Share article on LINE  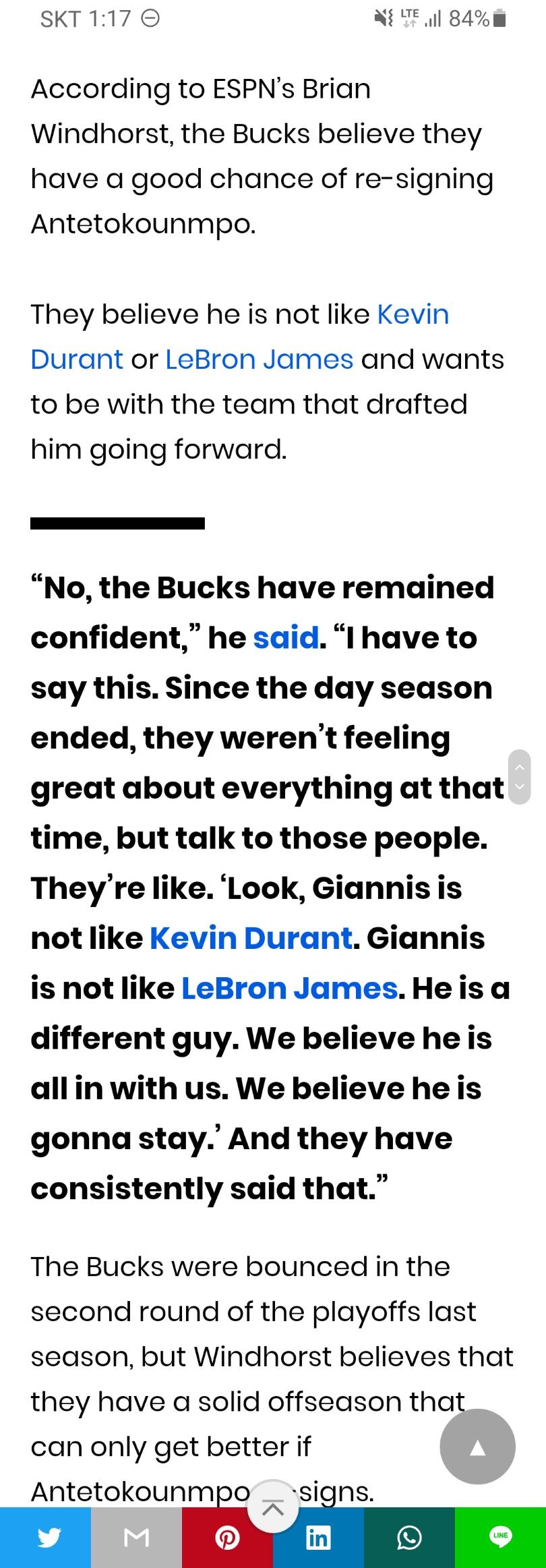500,1538
